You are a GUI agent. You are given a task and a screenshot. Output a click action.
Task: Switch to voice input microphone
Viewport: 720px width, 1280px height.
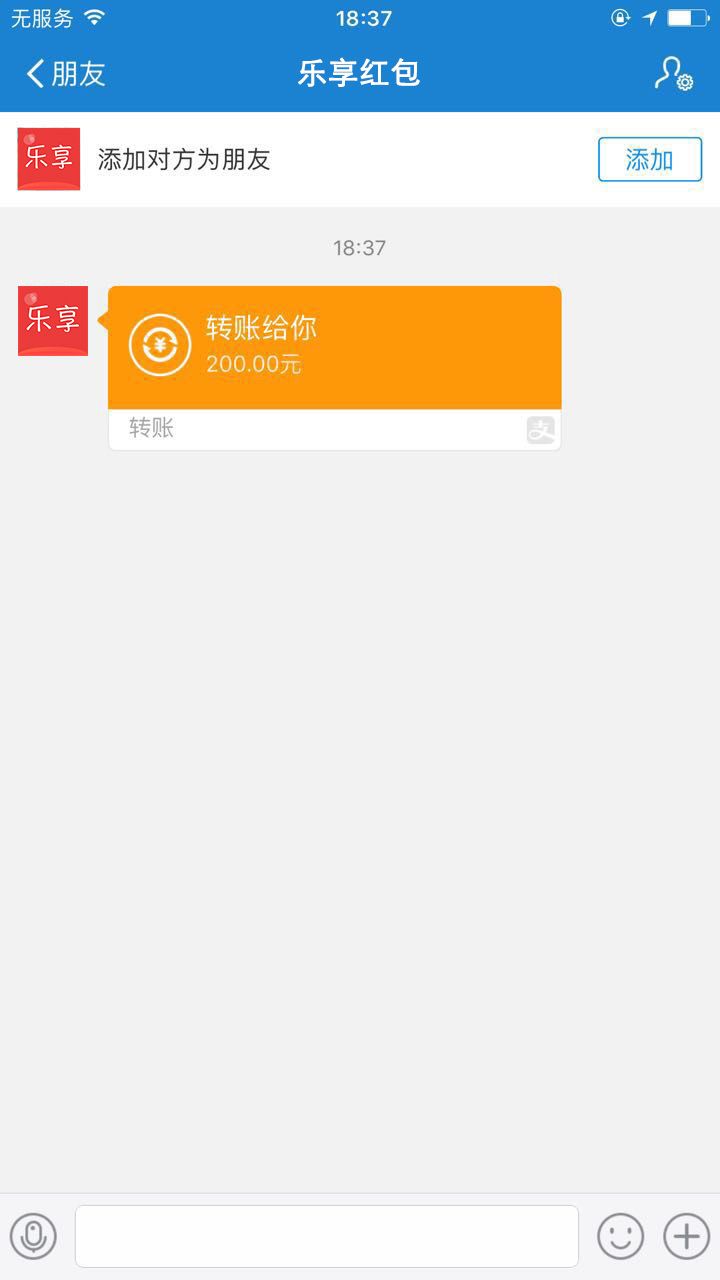33,1236
